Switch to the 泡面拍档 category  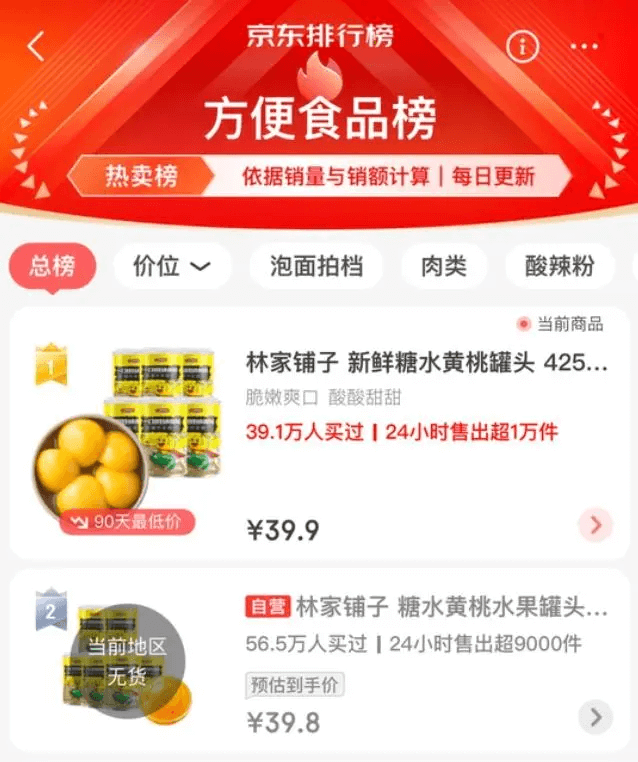(x=316, y=266)
